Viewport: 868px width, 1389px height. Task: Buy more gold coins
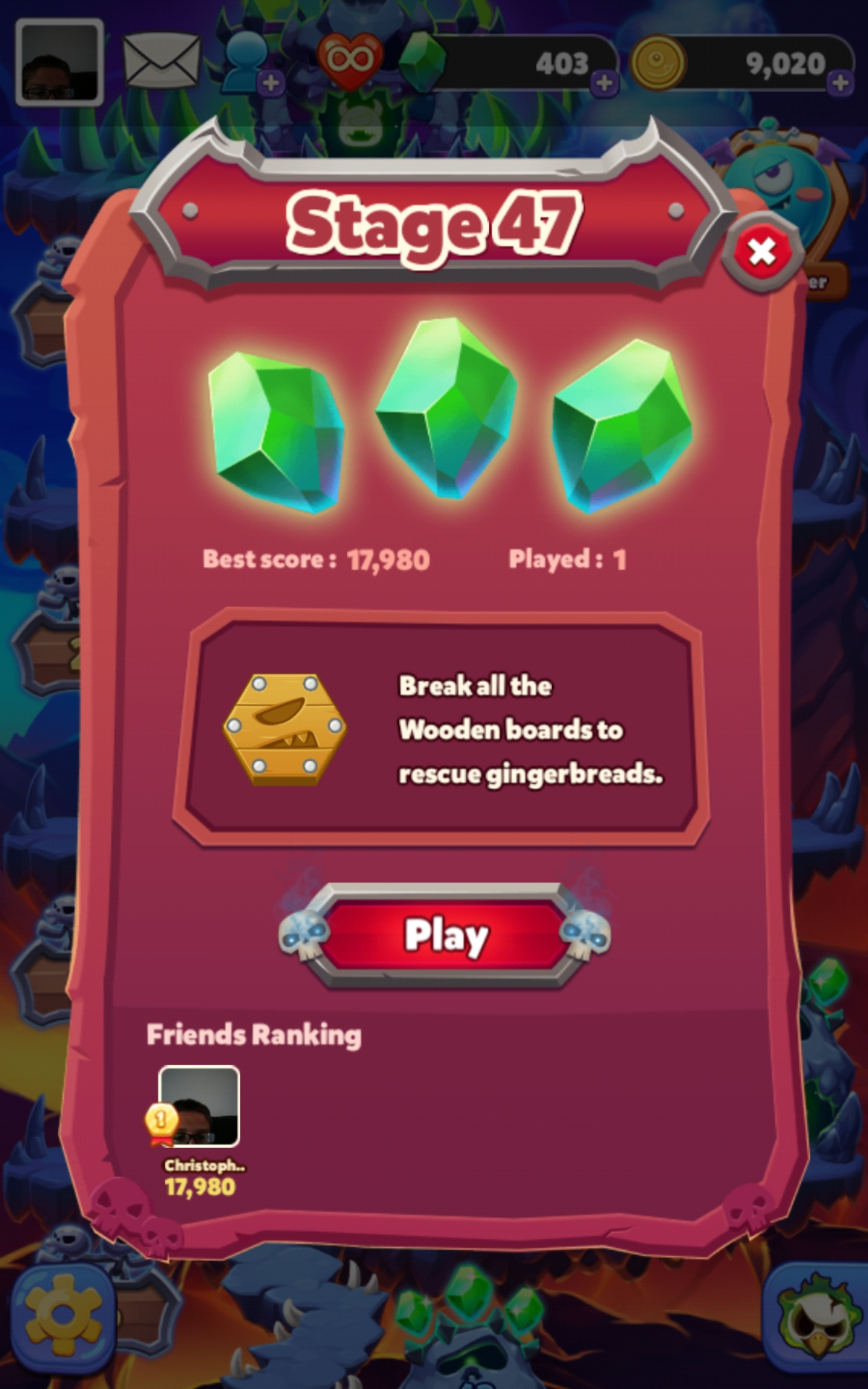tap(840, 82)
